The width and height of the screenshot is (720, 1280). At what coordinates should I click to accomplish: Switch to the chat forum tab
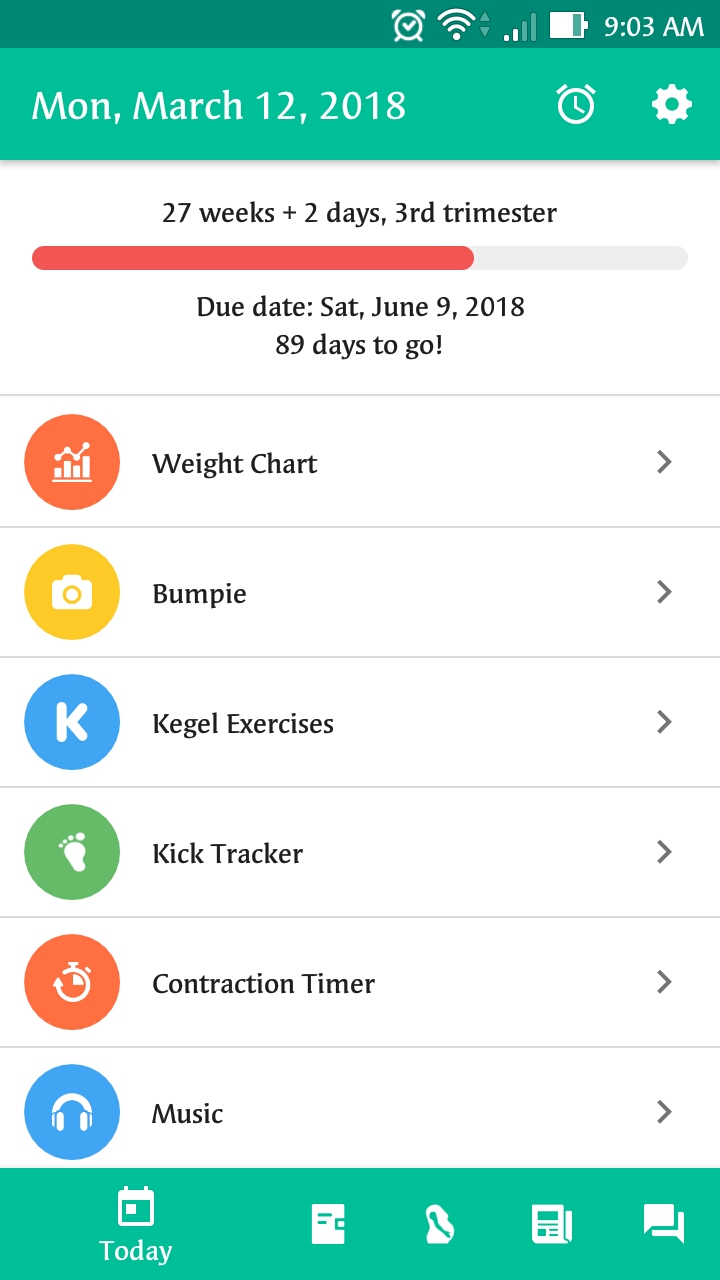tap(663, 1224)
